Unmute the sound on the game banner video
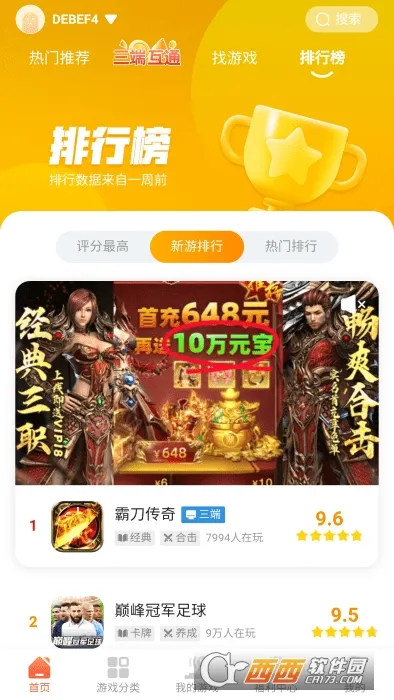The image size is (394, 700). [x=353, y=304]
